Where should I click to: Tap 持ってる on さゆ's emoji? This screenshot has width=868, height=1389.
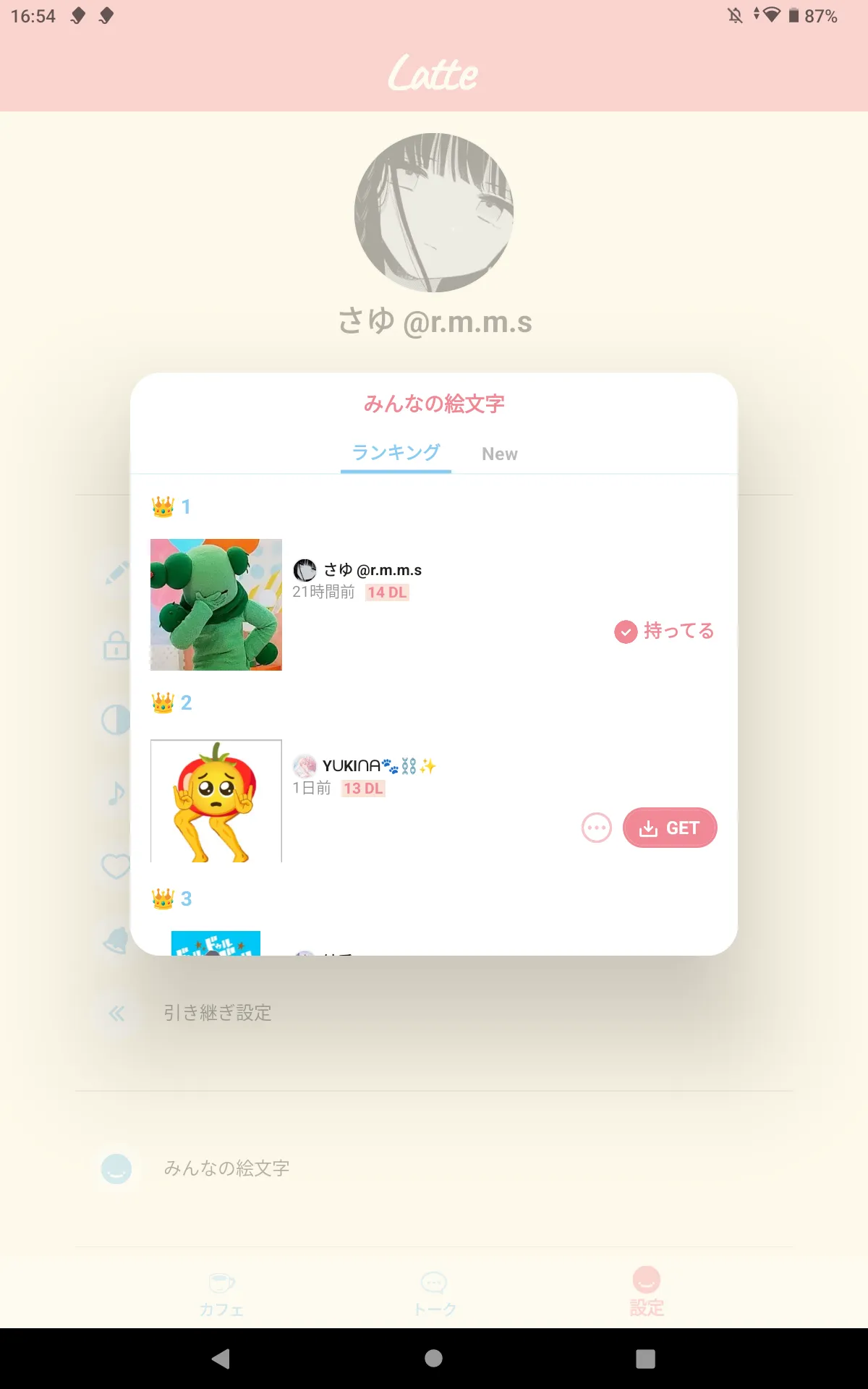(665, 631)
